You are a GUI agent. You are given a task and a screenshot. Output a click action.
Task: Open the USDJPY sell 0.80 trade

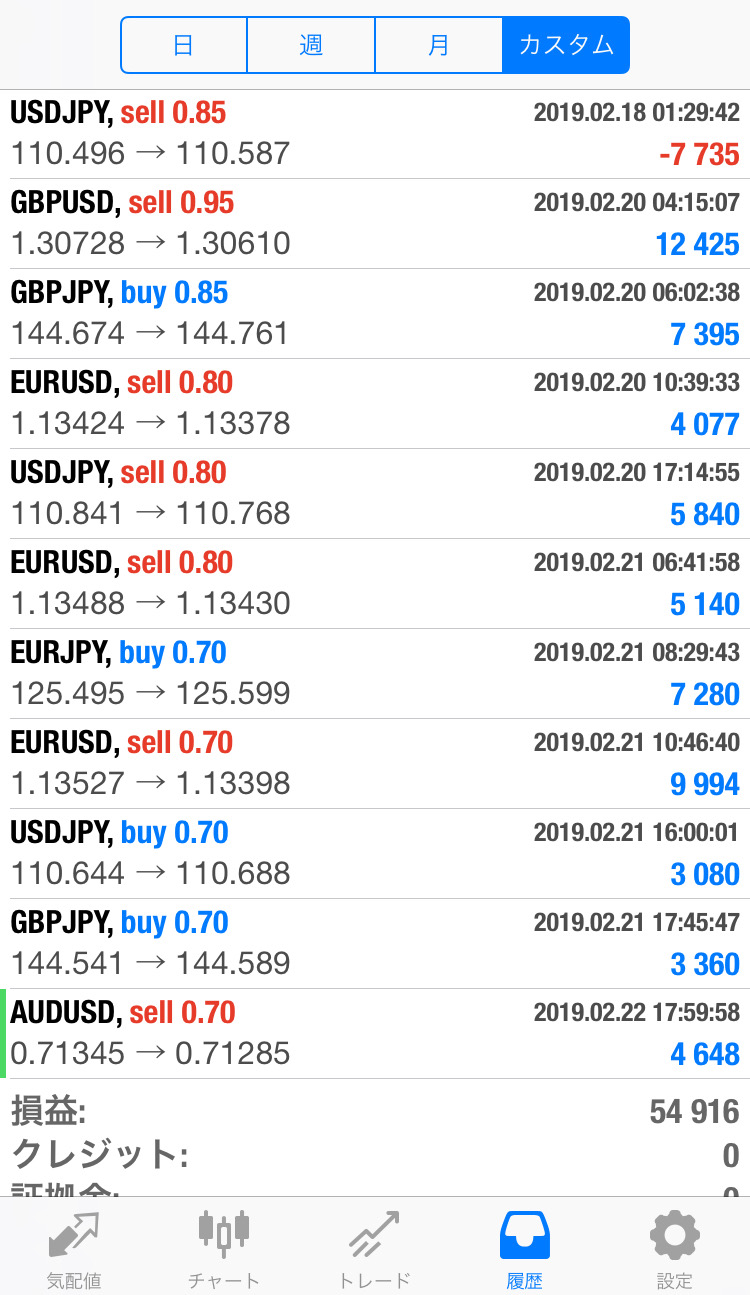375,494
